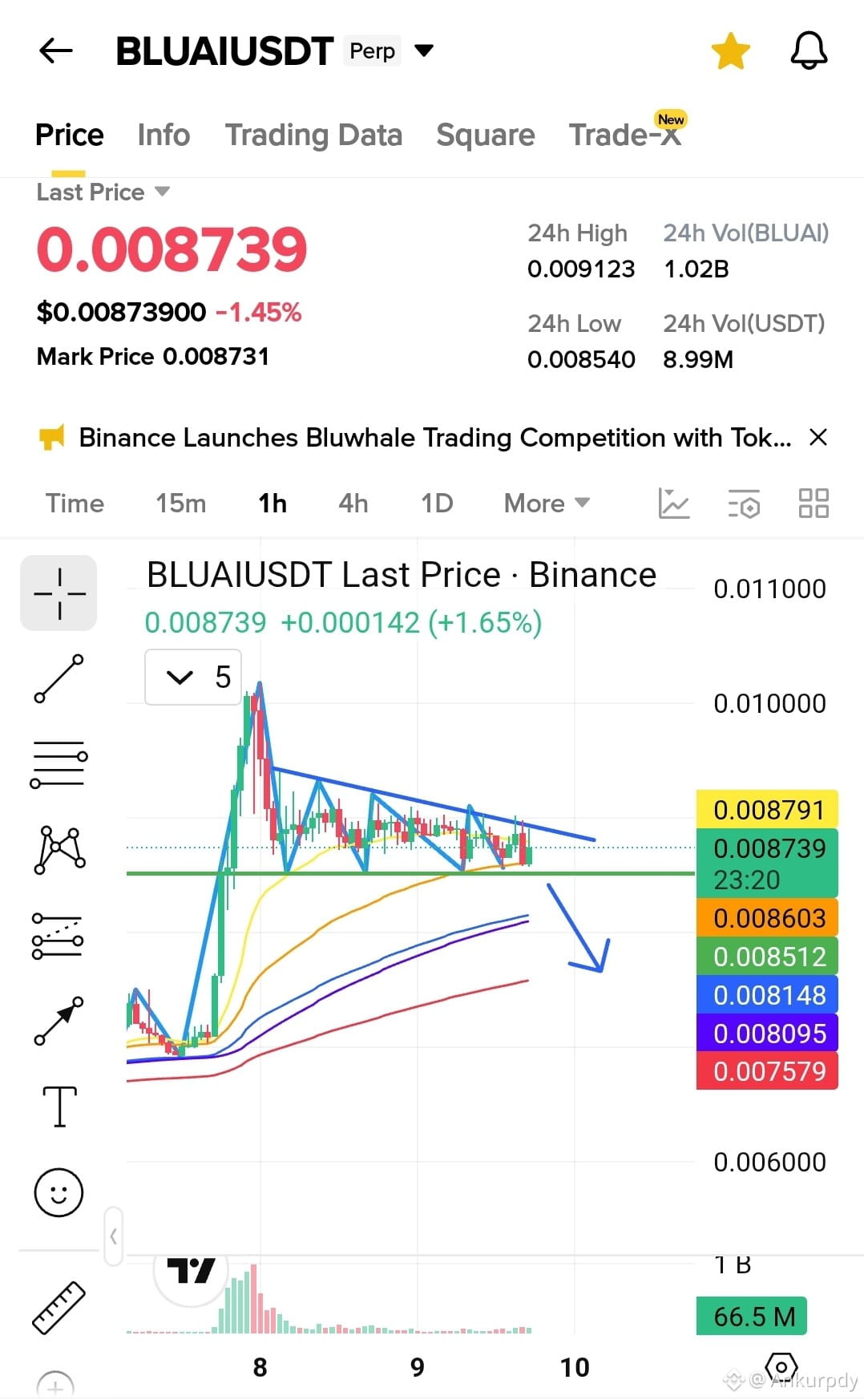
Task: Select the trend line drawing tool
Action: 59,678
